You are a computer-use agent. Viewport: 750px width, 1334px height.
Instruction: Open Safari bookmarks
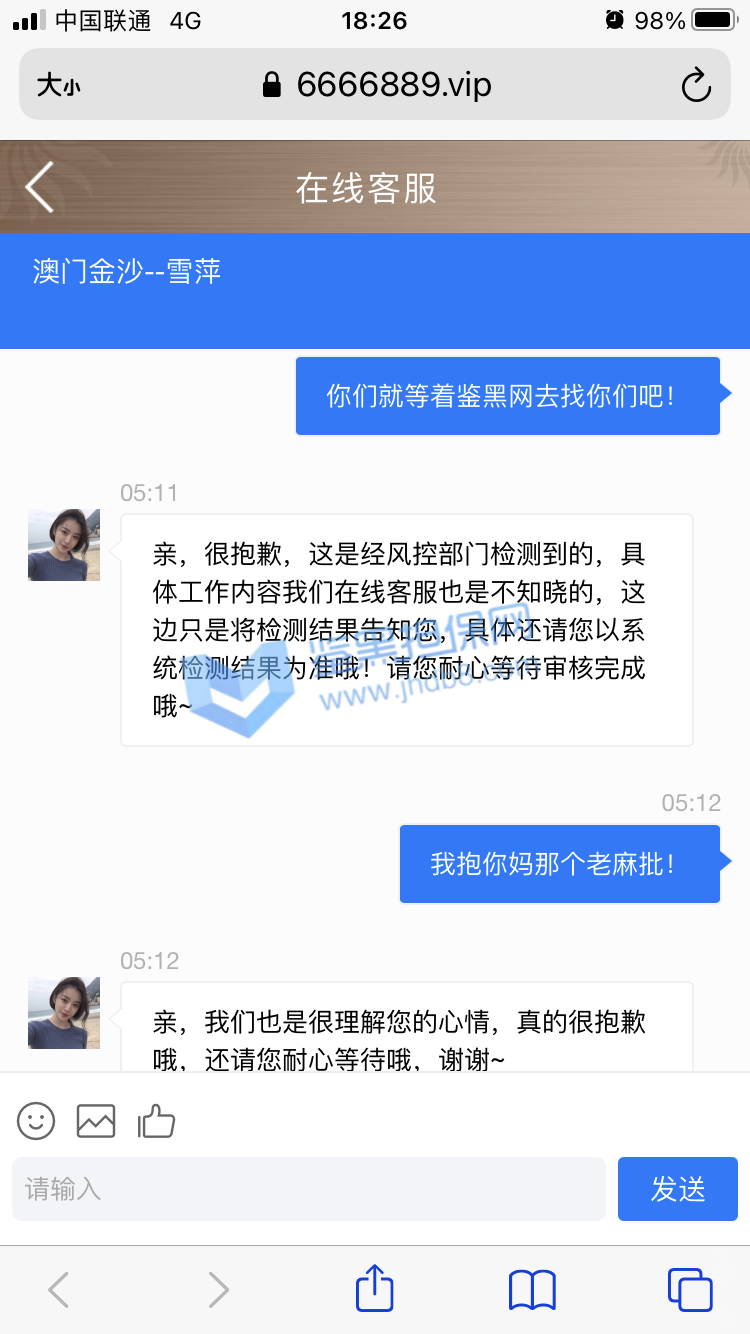click(532, 1290)
